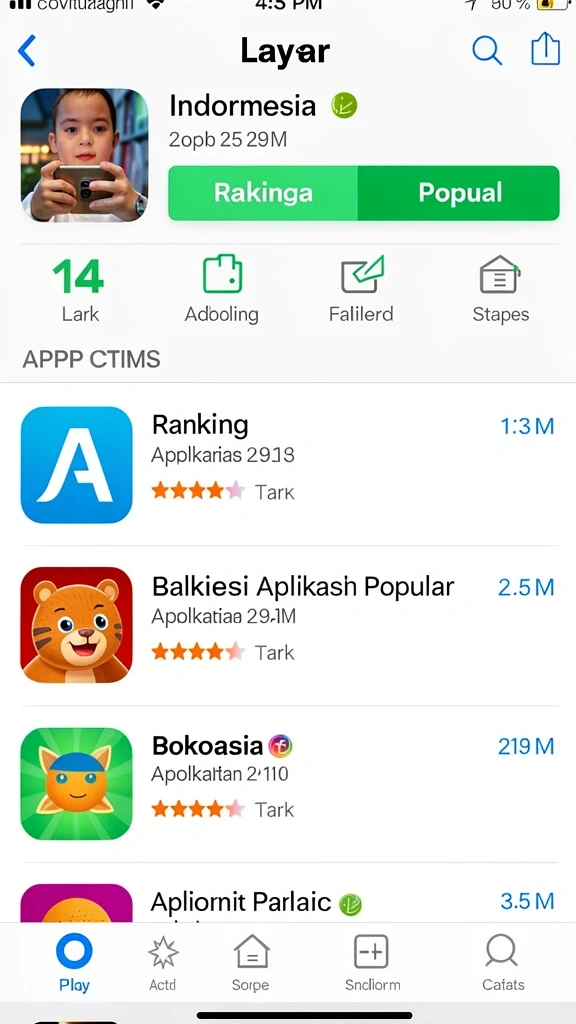Switch to the Catats tab
Screen dimensions: 576x1024
click(x=502, y=963)
